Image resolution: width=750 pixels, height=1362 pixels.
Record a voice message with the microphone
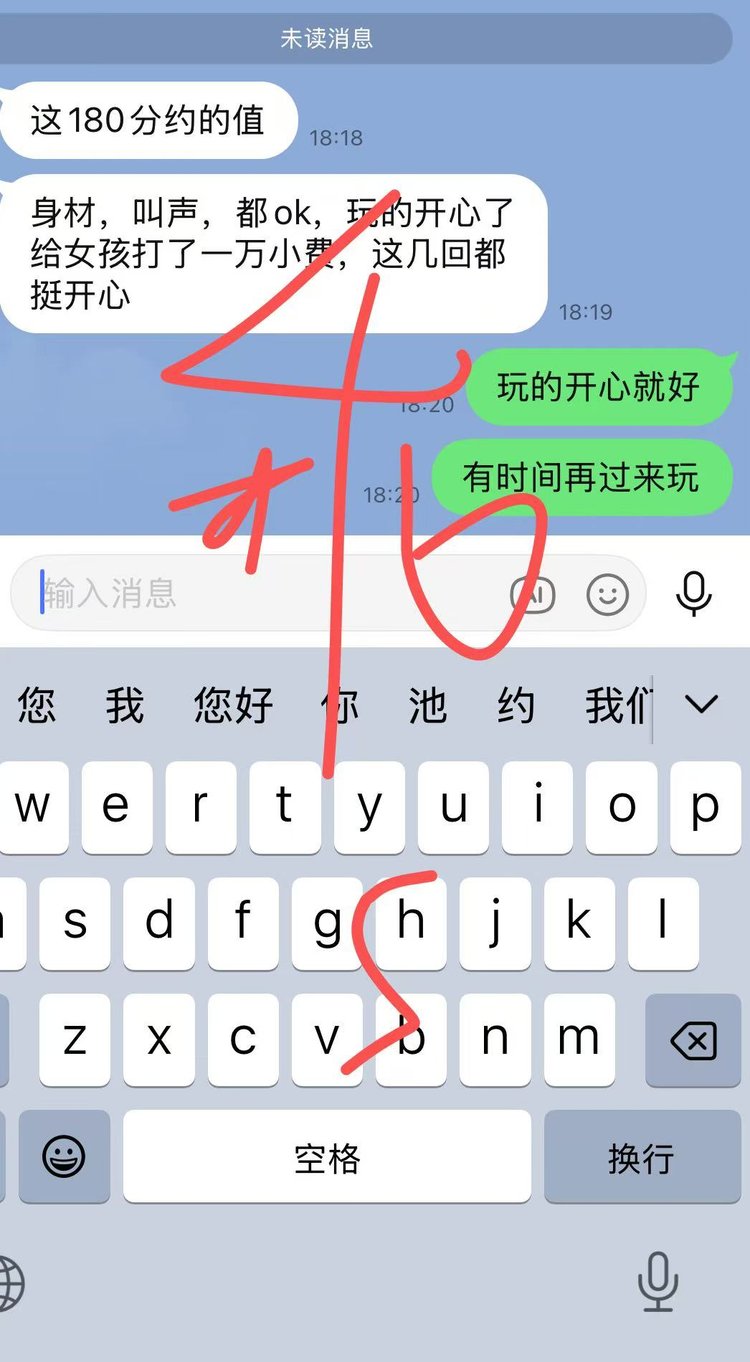coord(693,592)
